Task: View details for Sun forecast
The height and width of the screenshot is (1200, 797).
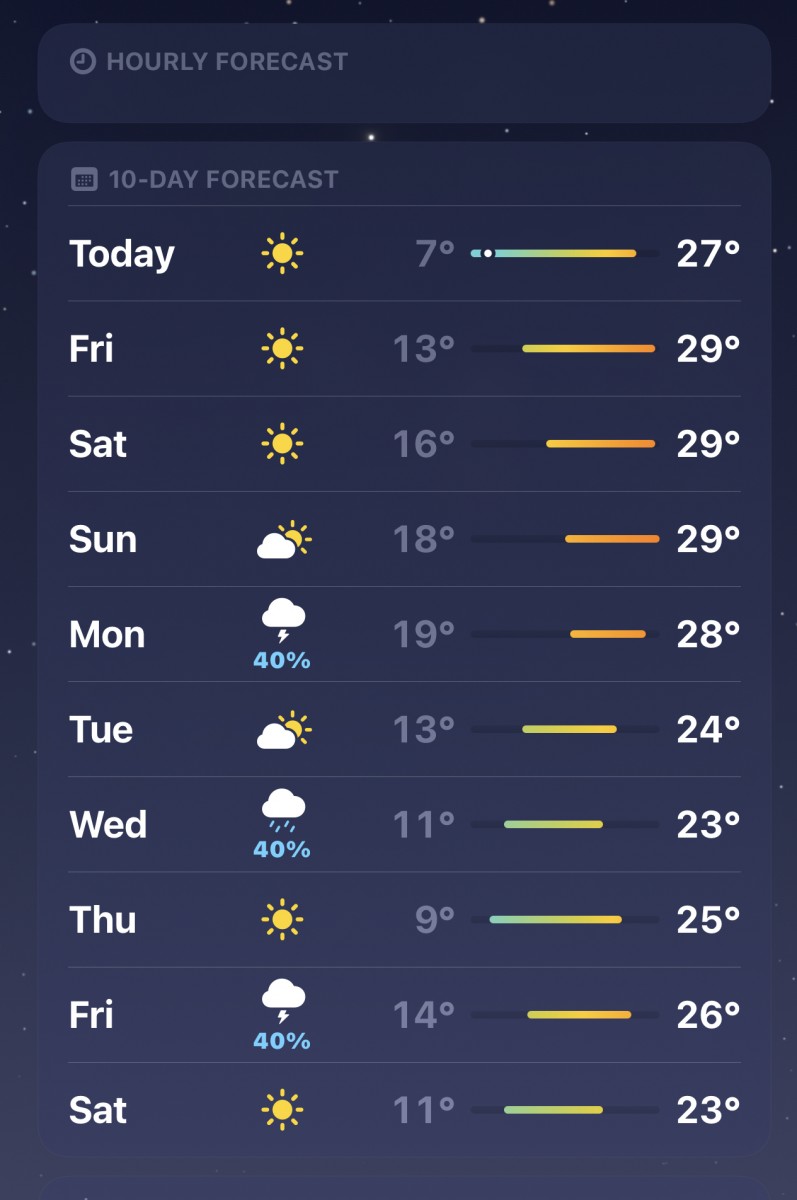Action: pos(403,539)
